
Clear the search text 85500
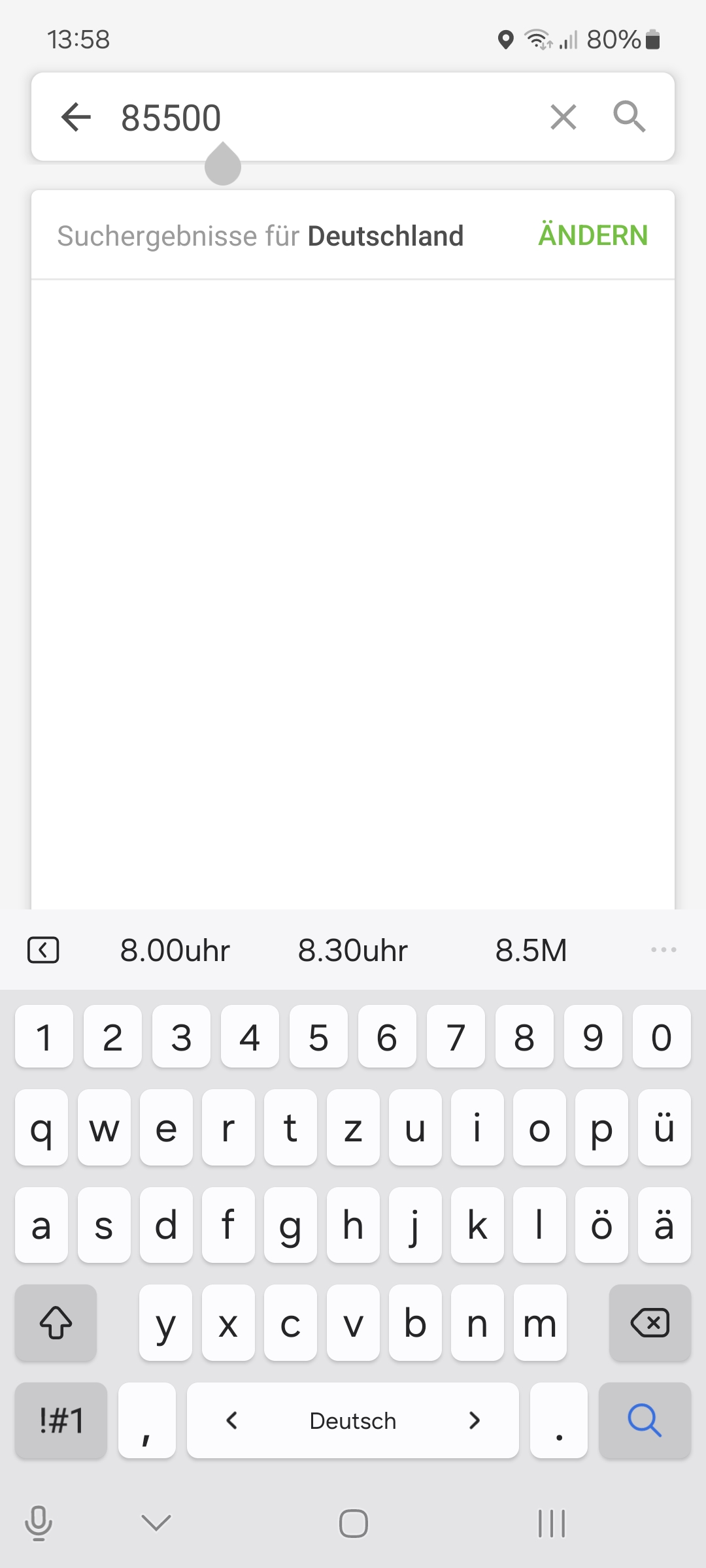[x=563, y=118]
